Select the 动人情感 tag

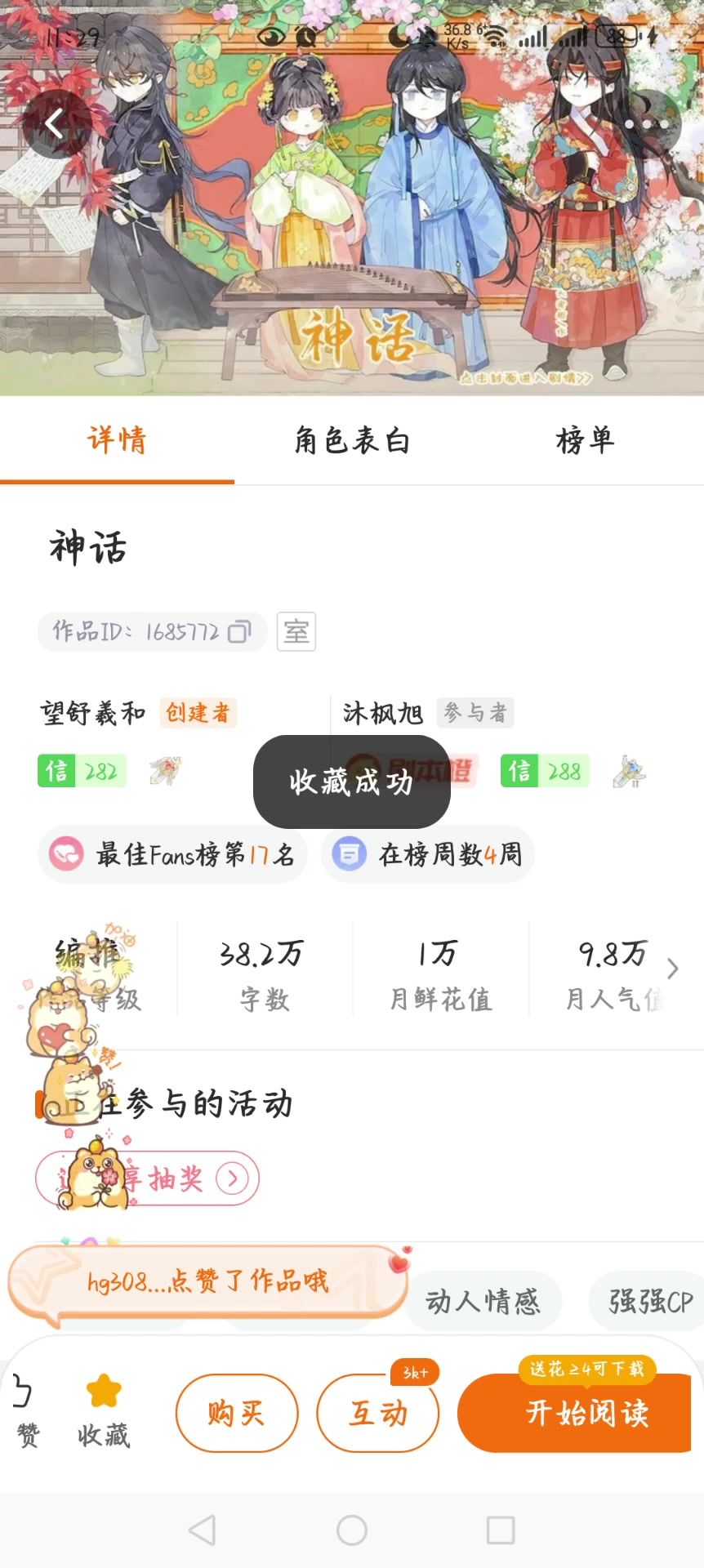pos(483,1301)
